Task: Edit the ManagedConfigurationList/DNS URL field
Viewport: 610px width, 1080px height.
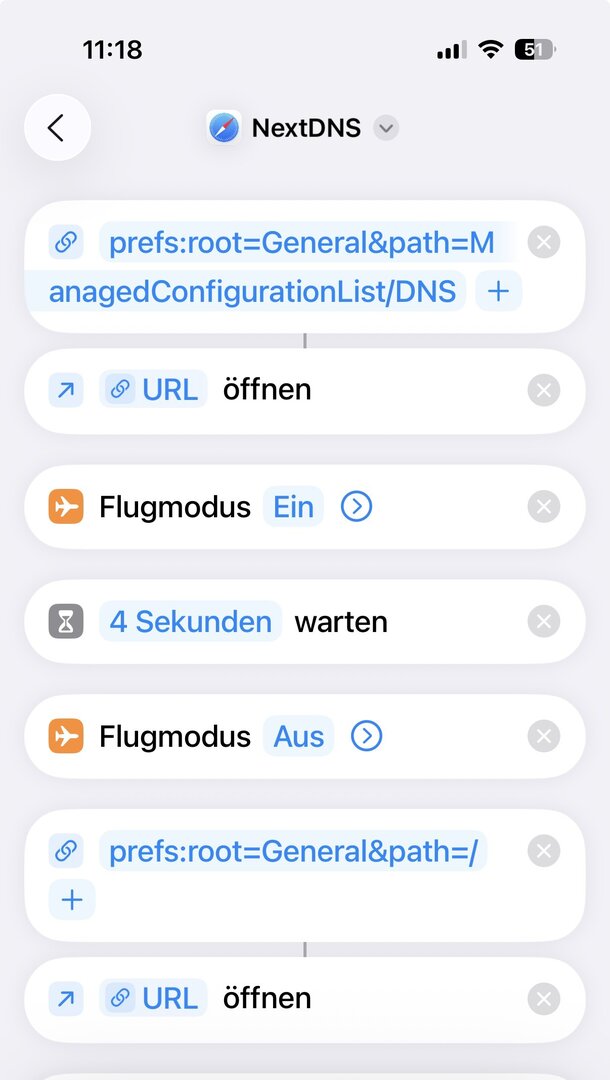Action: pos(300,243)
